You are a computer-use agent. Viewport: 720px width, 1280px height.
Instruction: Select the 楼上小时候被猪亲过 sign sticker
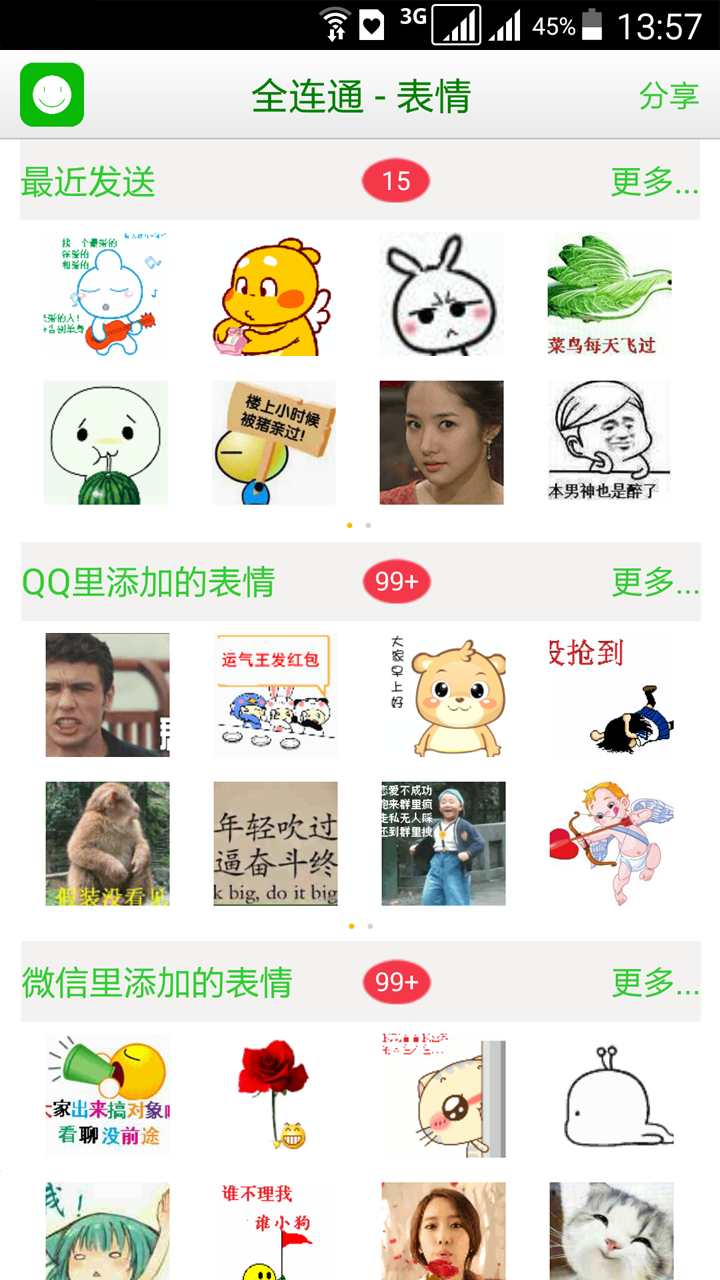point(274,443)
